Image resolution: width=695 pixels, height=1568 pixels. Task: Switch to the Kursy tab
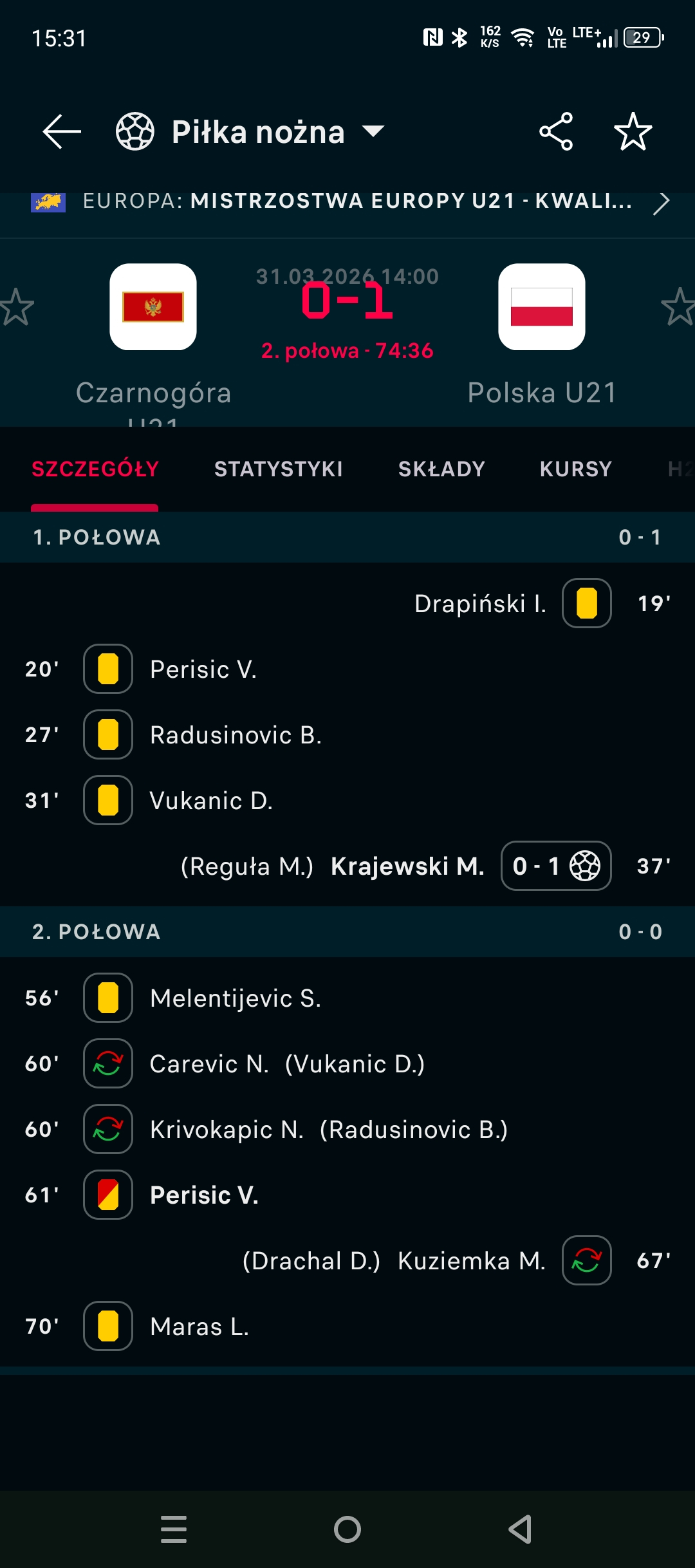[576, 469]
